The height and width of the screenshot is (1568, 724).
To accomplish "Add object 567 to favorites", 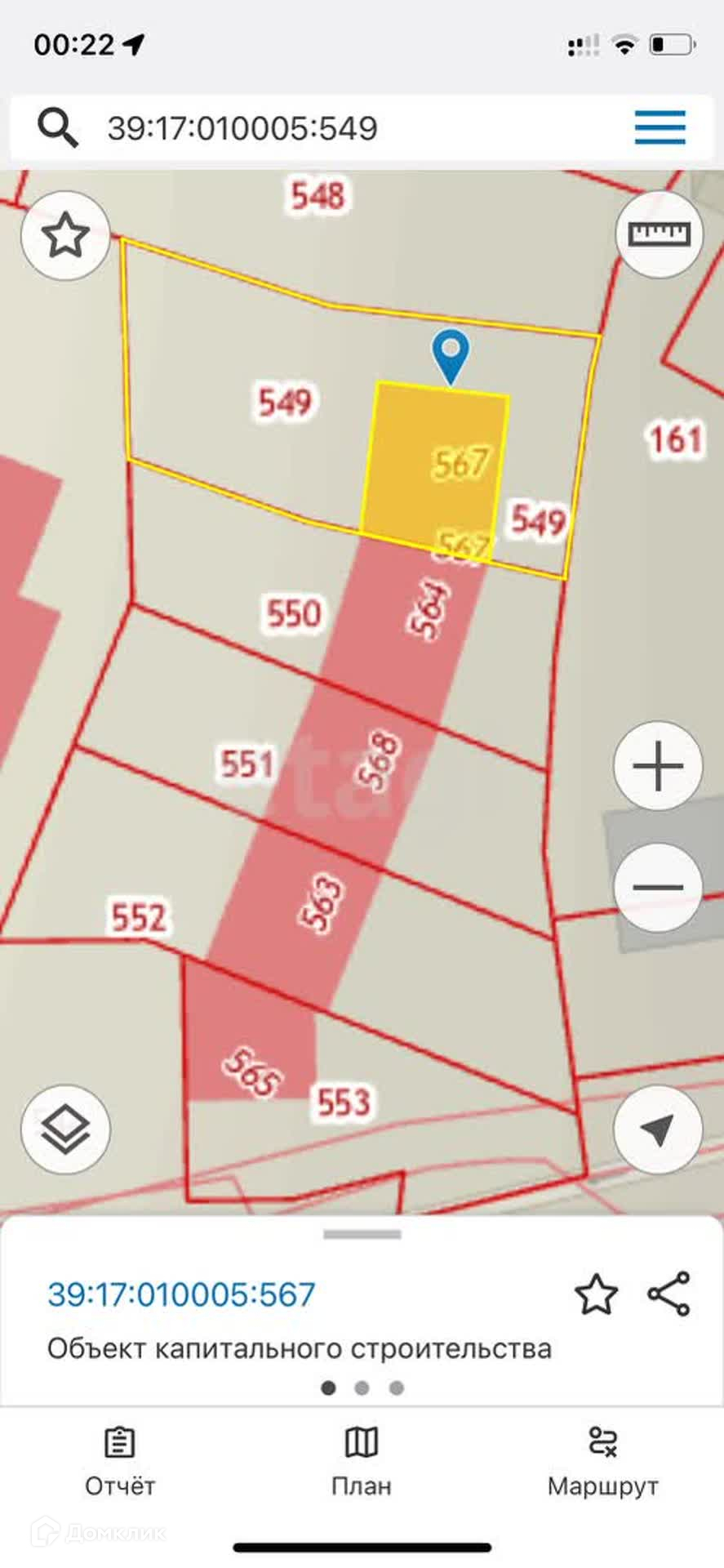I will click(x=596, y=1294).
